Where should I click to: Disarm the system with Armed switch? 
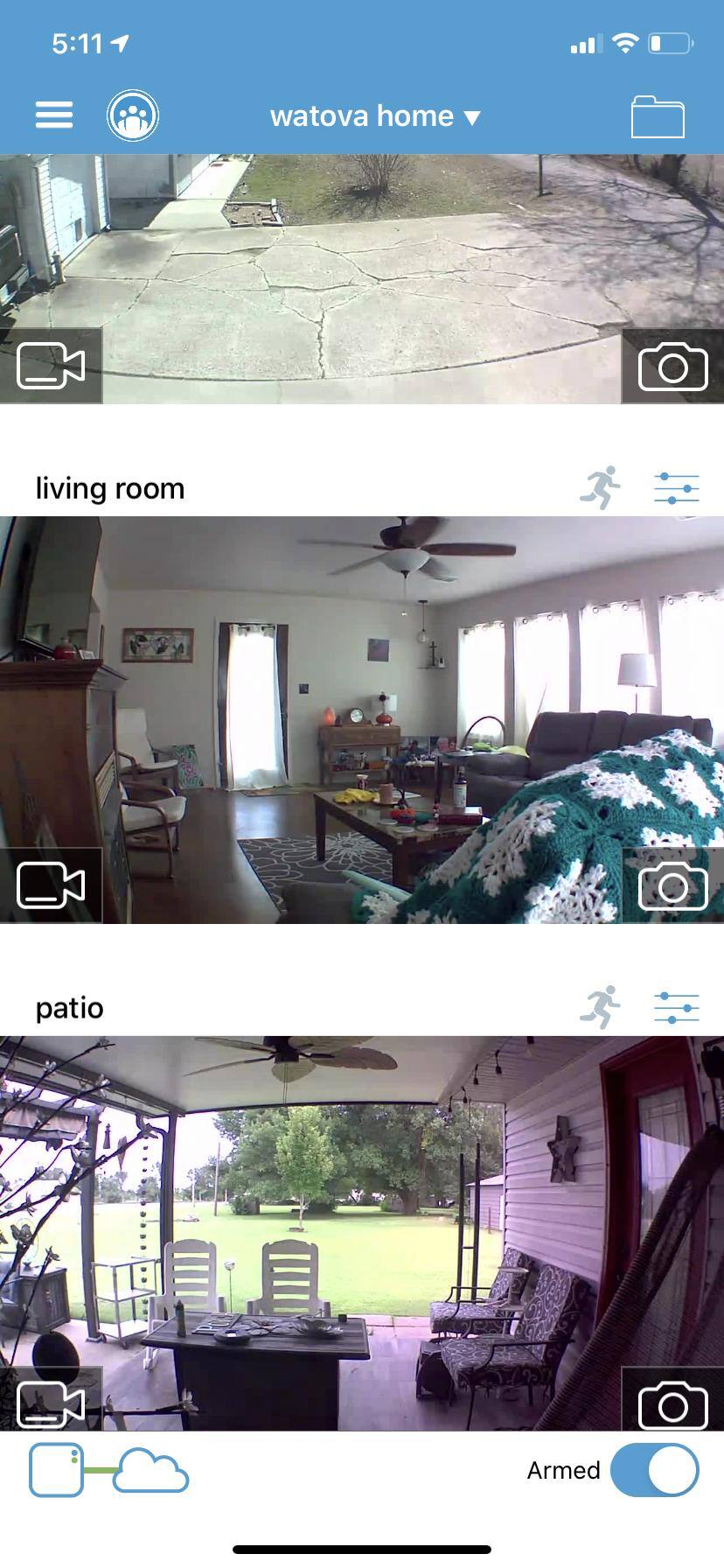[x=654, y=1470]
